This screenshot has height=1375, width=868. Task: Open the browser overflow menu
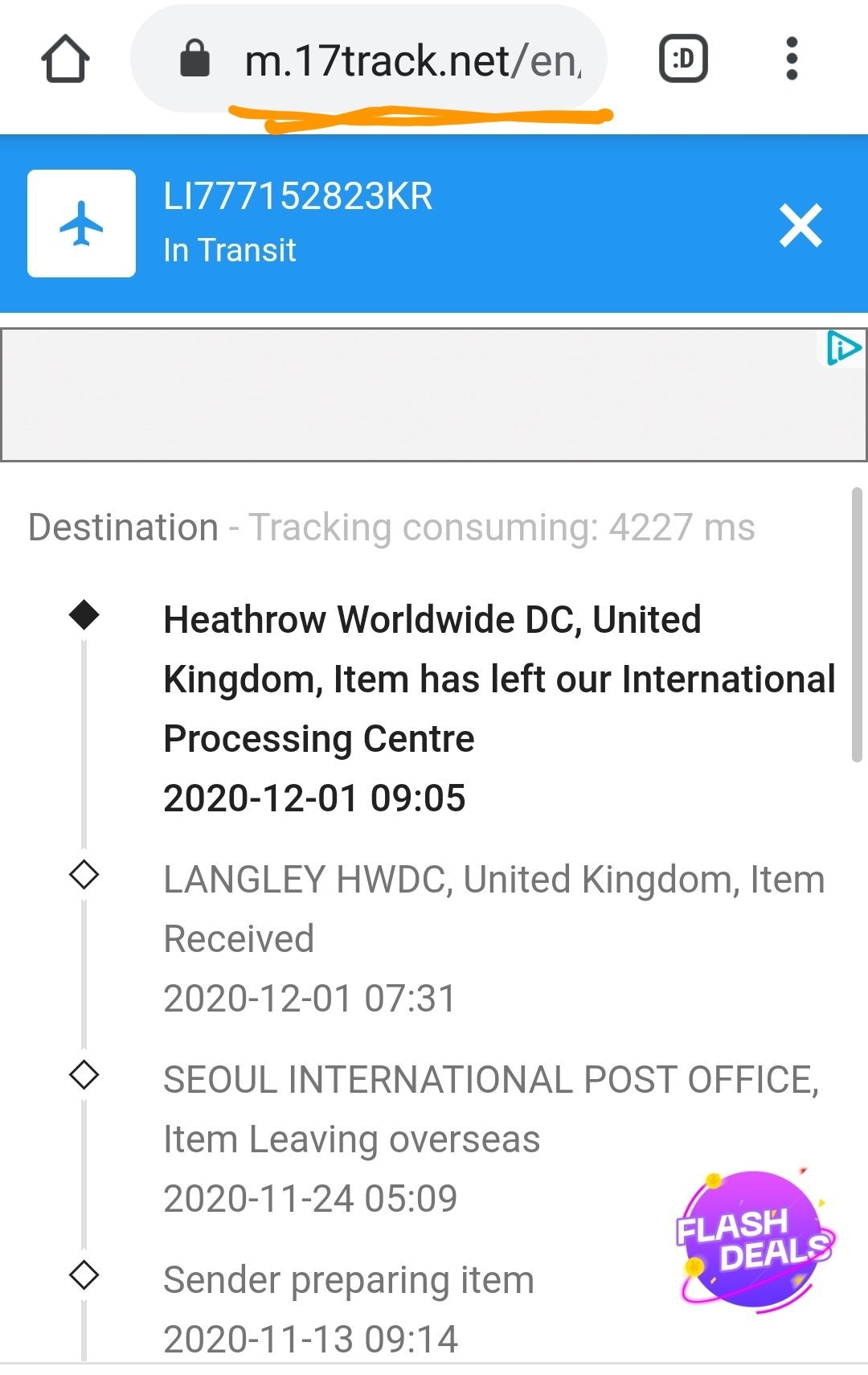tap(792, 59)
